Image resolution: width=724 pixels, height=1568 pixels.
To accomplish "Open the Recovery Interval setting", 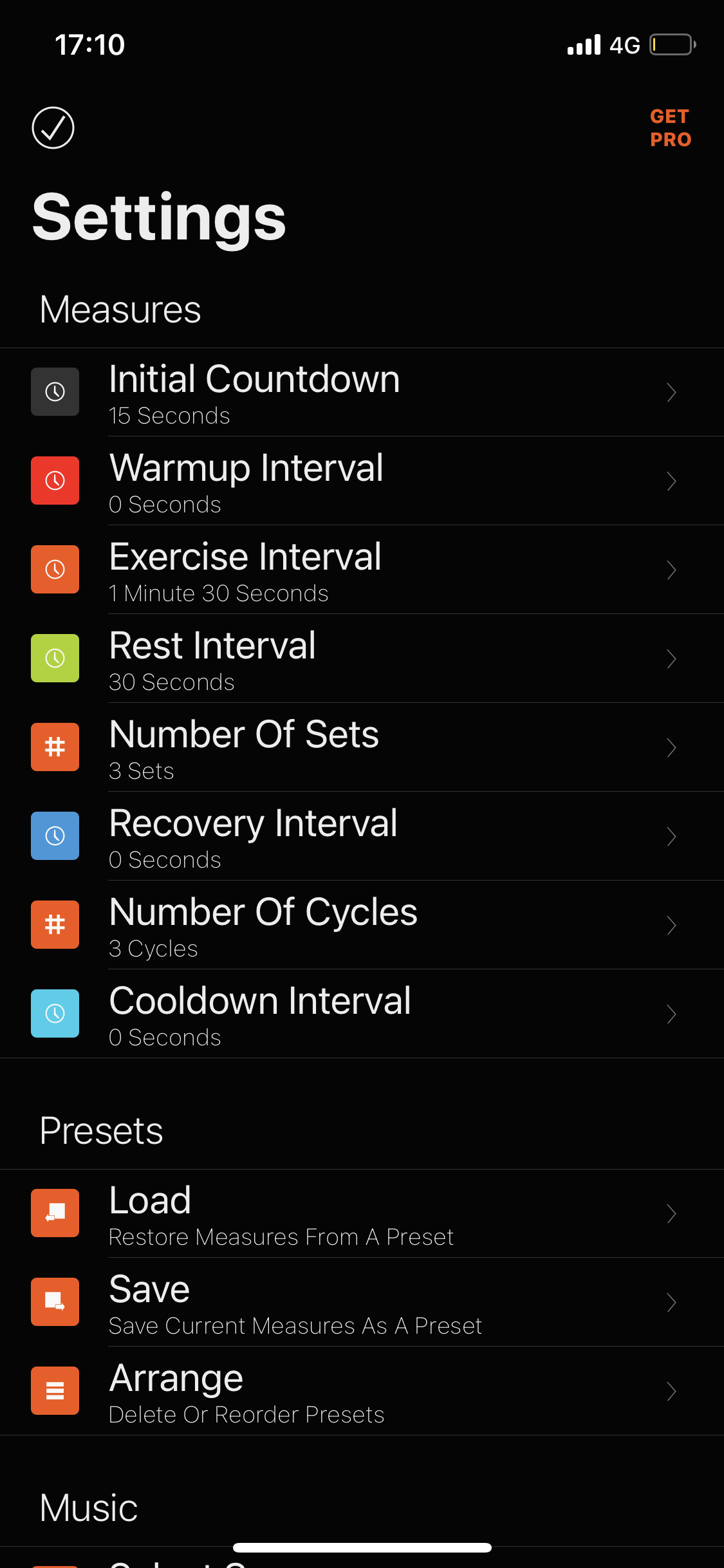I will coord(362,836).
